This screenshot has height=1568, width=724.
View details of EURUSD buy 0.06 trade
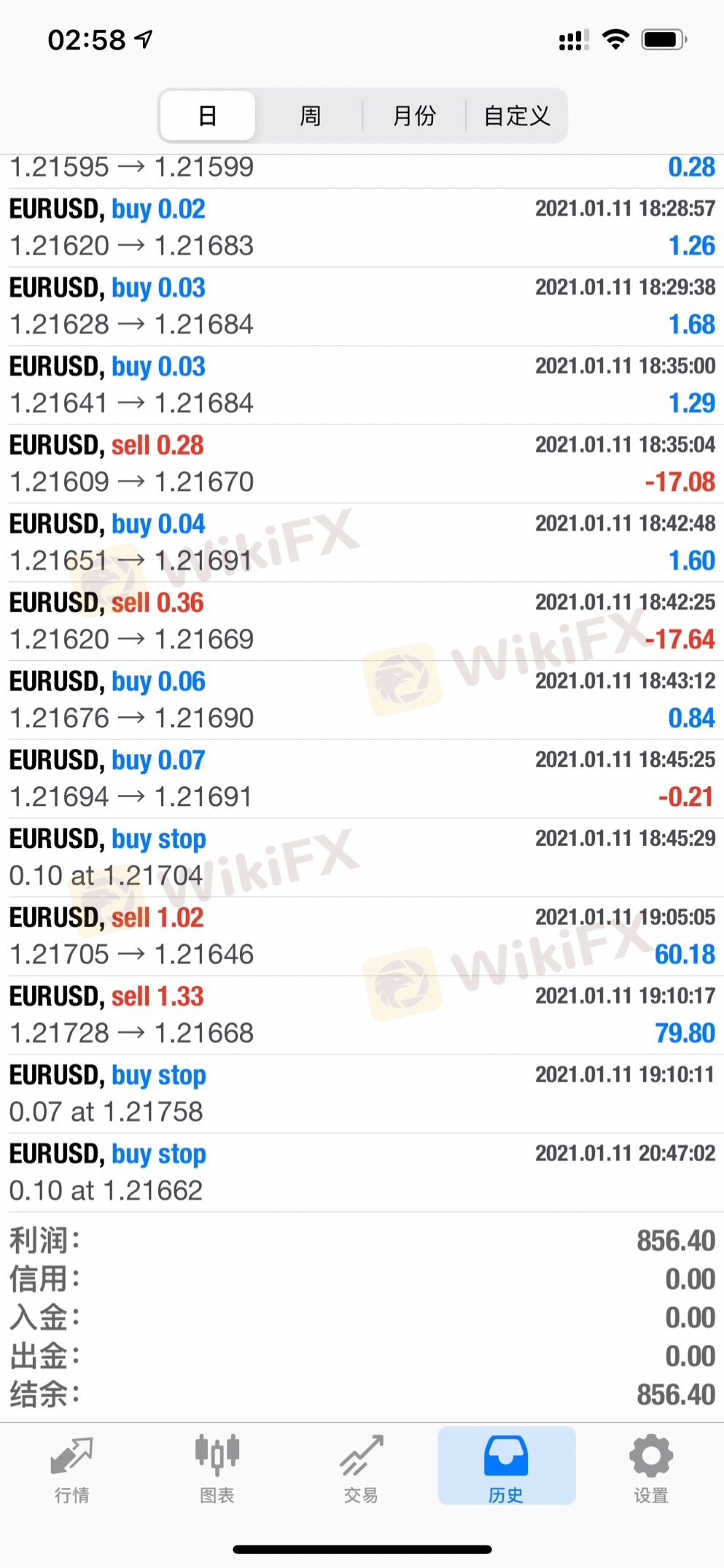click(x=362, y=700)
